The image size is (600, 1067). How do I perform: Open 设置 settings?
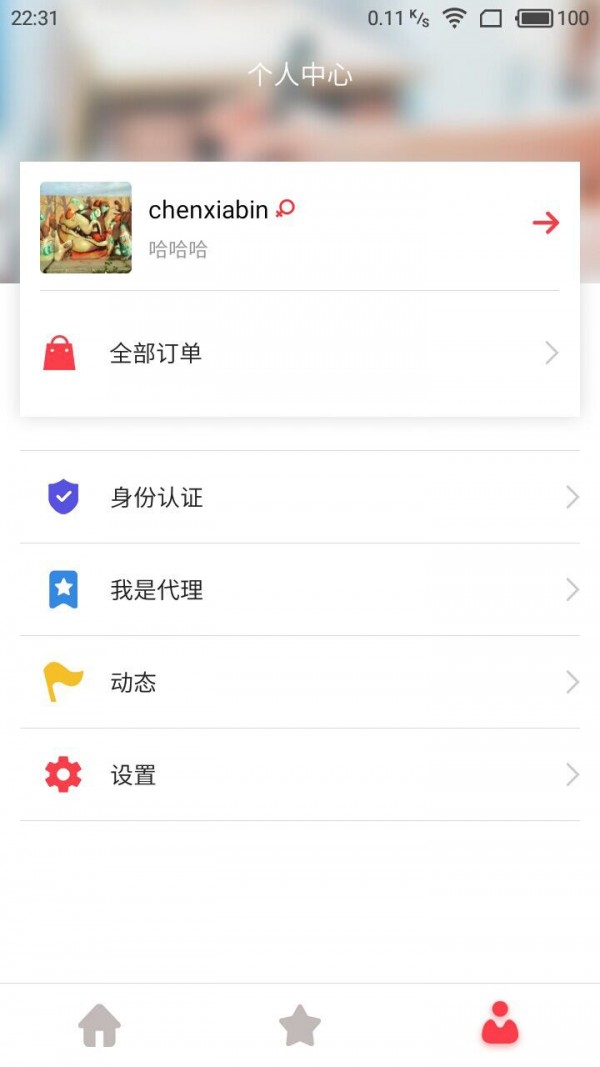[x=299, y=775]
